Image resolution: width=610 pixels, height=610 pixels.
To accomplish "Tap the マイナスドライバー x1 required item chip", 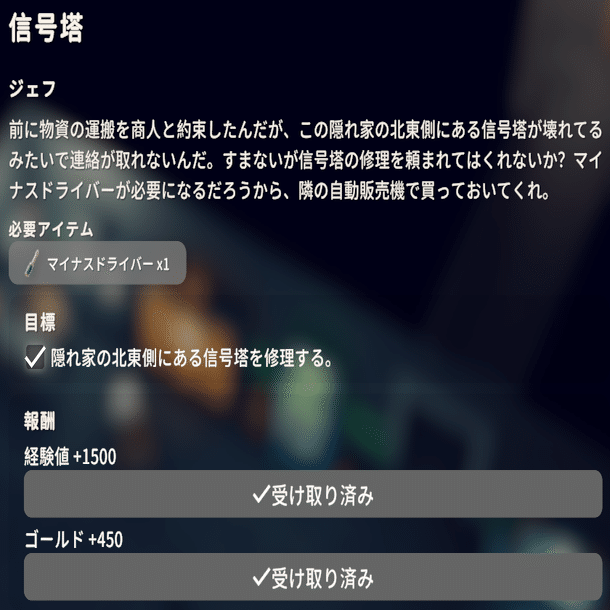I will click(97, 263).
